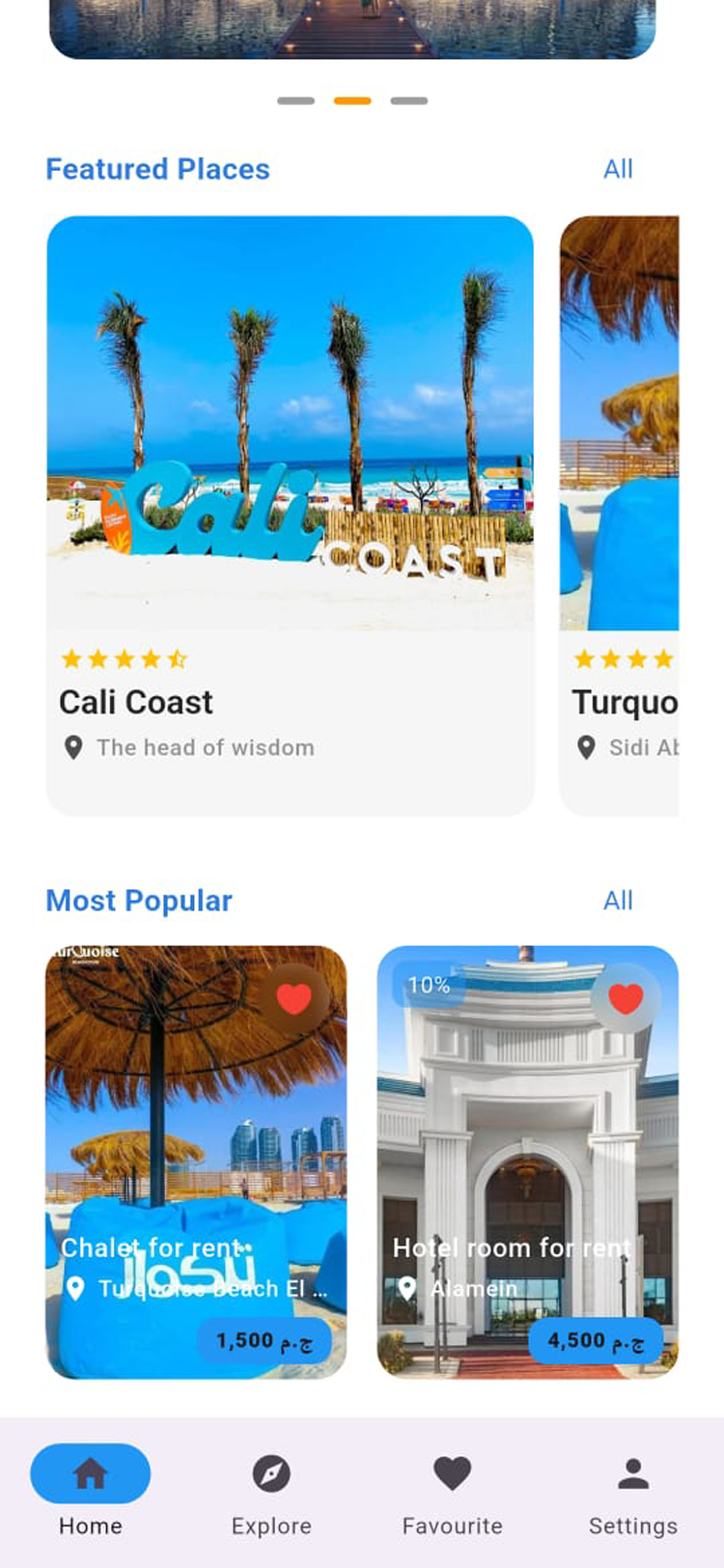Open the top banner image
The image size is (724, 1568).
(x=352, y=29)
